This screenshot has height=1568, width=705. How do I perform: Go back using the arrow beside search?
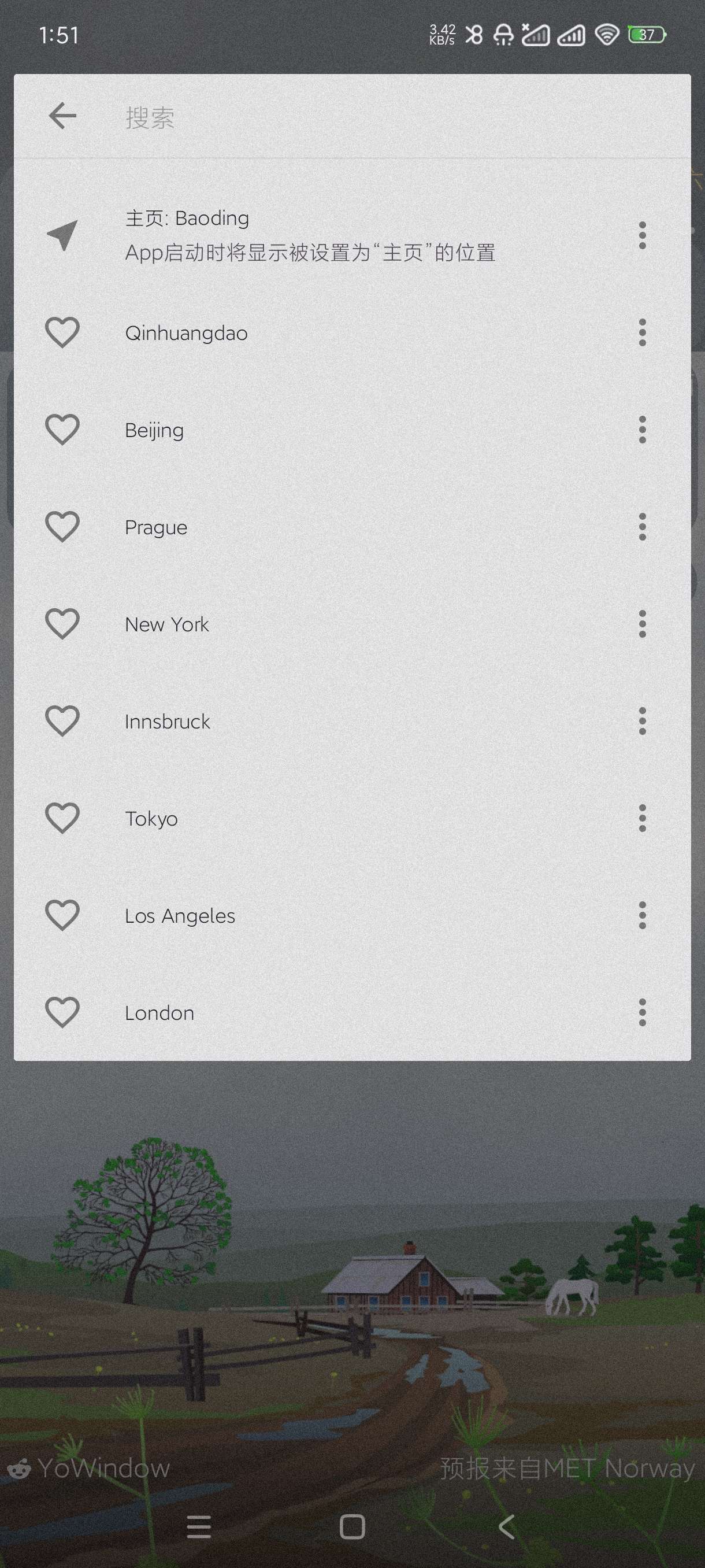pyautogui.click(x=62, y=116)
